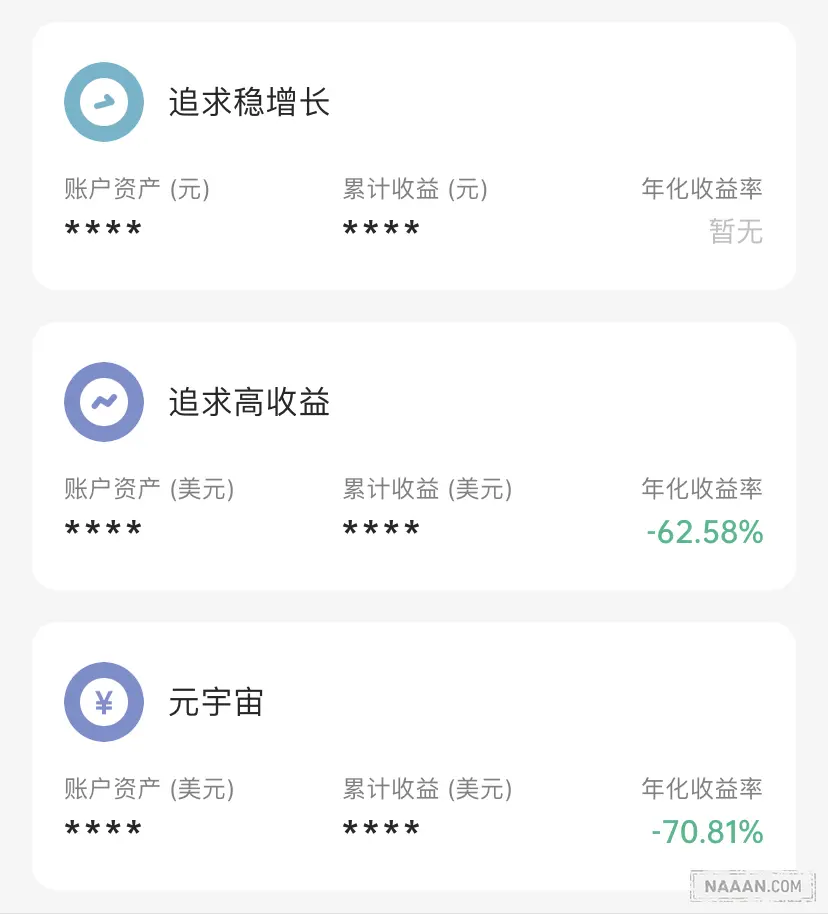828x914 pixels.
Task: Open the 追求高收益 account card
Action: point(413,456)
